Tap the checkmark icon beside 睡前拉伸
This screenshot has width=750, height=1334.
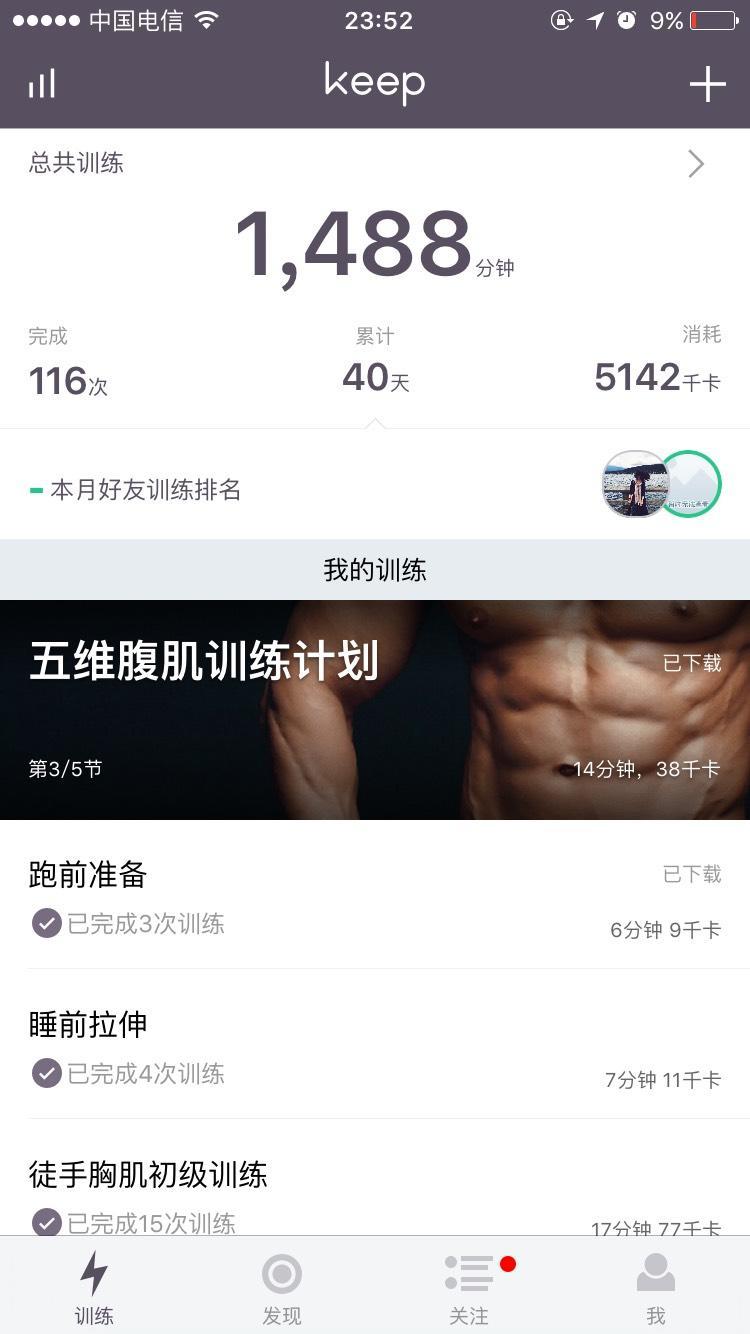tap(46, 1075)
